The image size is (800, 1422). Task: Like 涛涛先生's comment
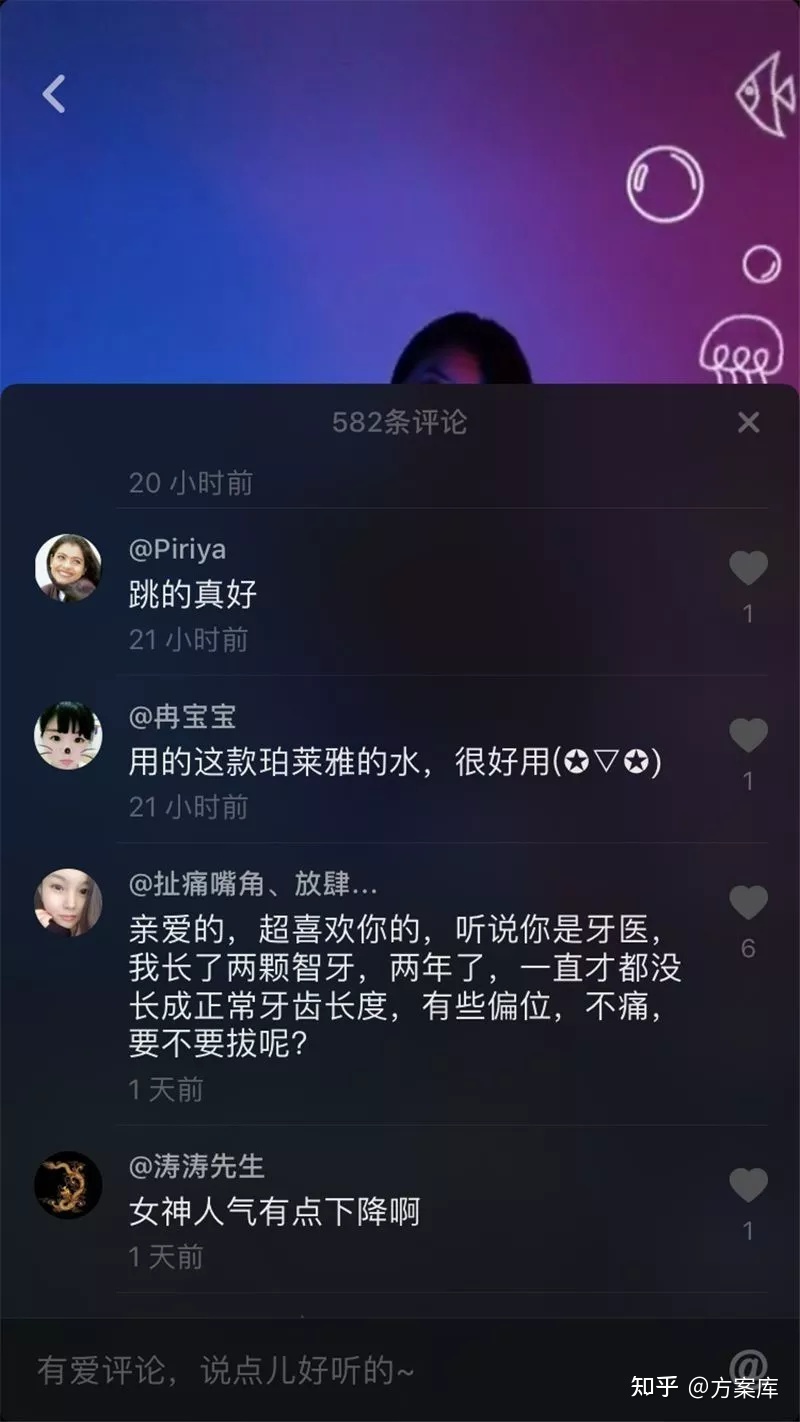(748, 1185)
